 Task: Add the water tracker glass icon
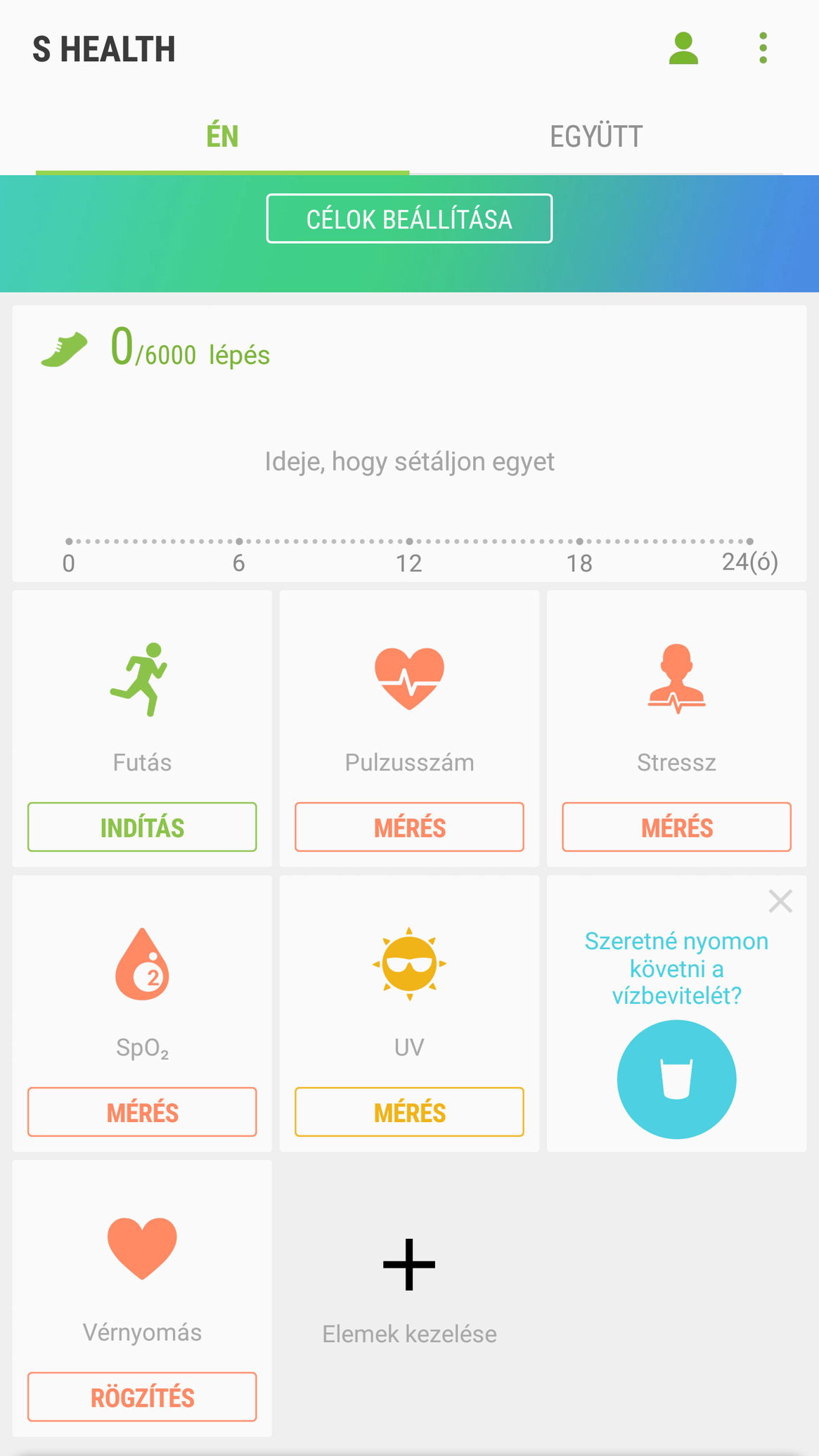coord(676,1079)
